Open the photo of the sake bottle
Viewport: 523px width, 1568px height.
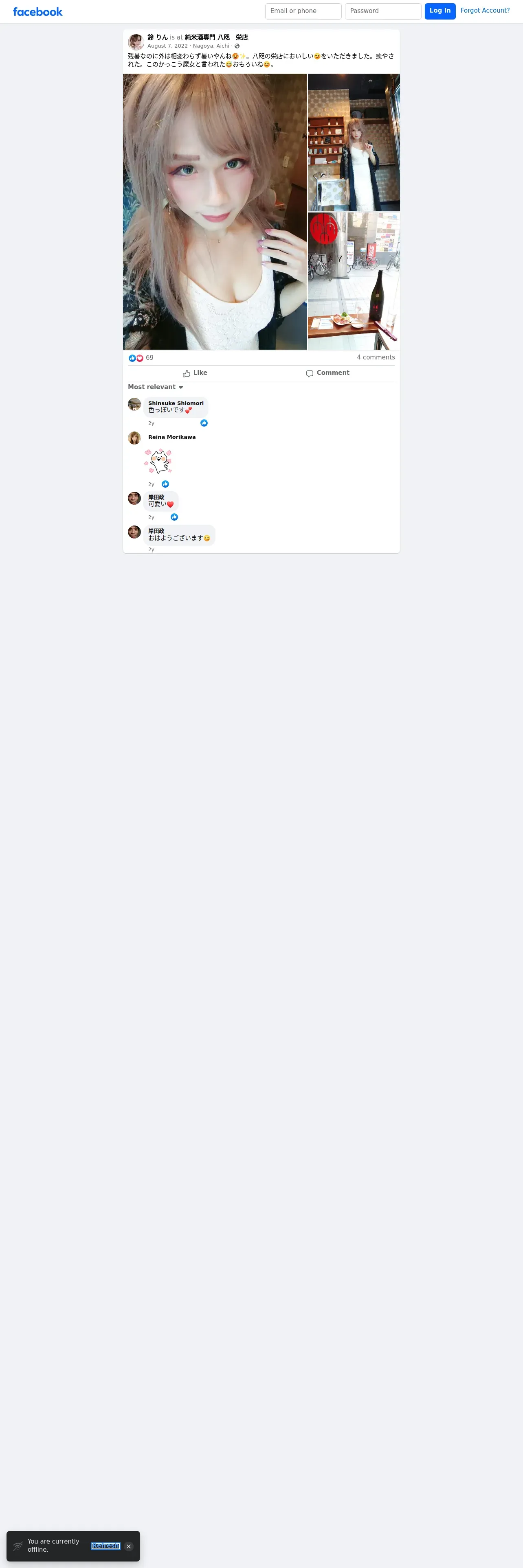tap(353, 280)
